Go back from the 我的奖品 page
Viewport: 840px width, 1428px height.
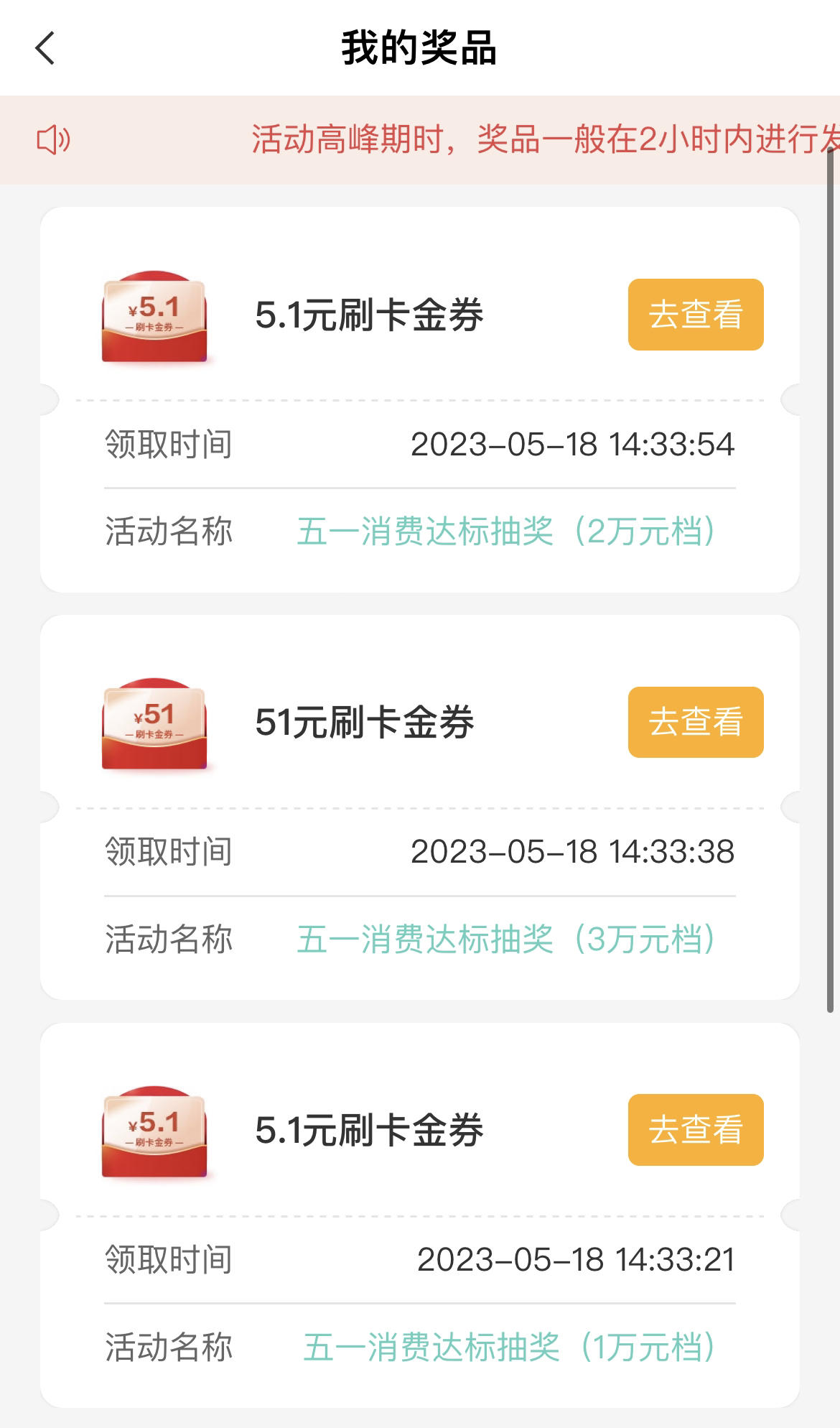tap(45, 49)
